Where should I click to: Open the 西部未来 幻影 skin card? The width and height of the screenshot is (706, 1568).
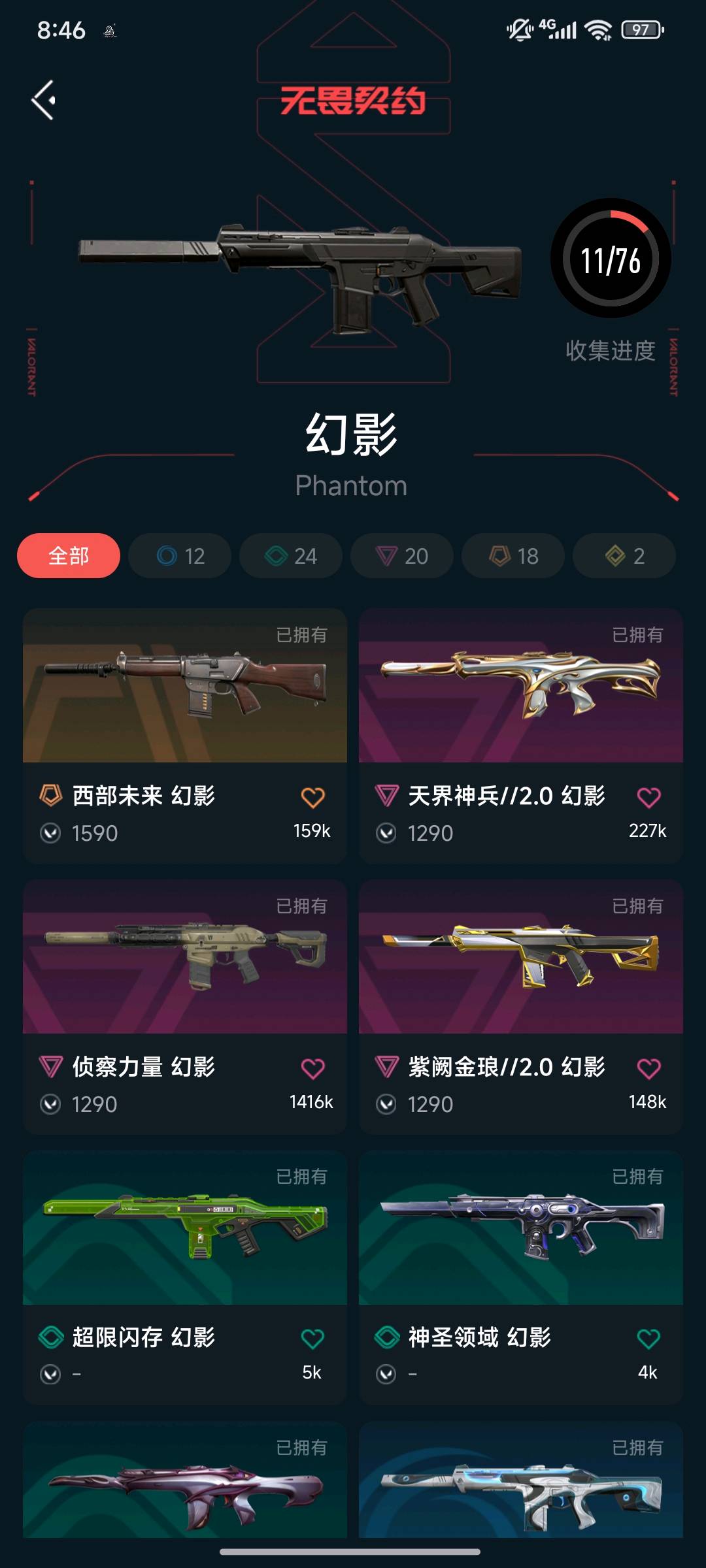click(185, 686)
